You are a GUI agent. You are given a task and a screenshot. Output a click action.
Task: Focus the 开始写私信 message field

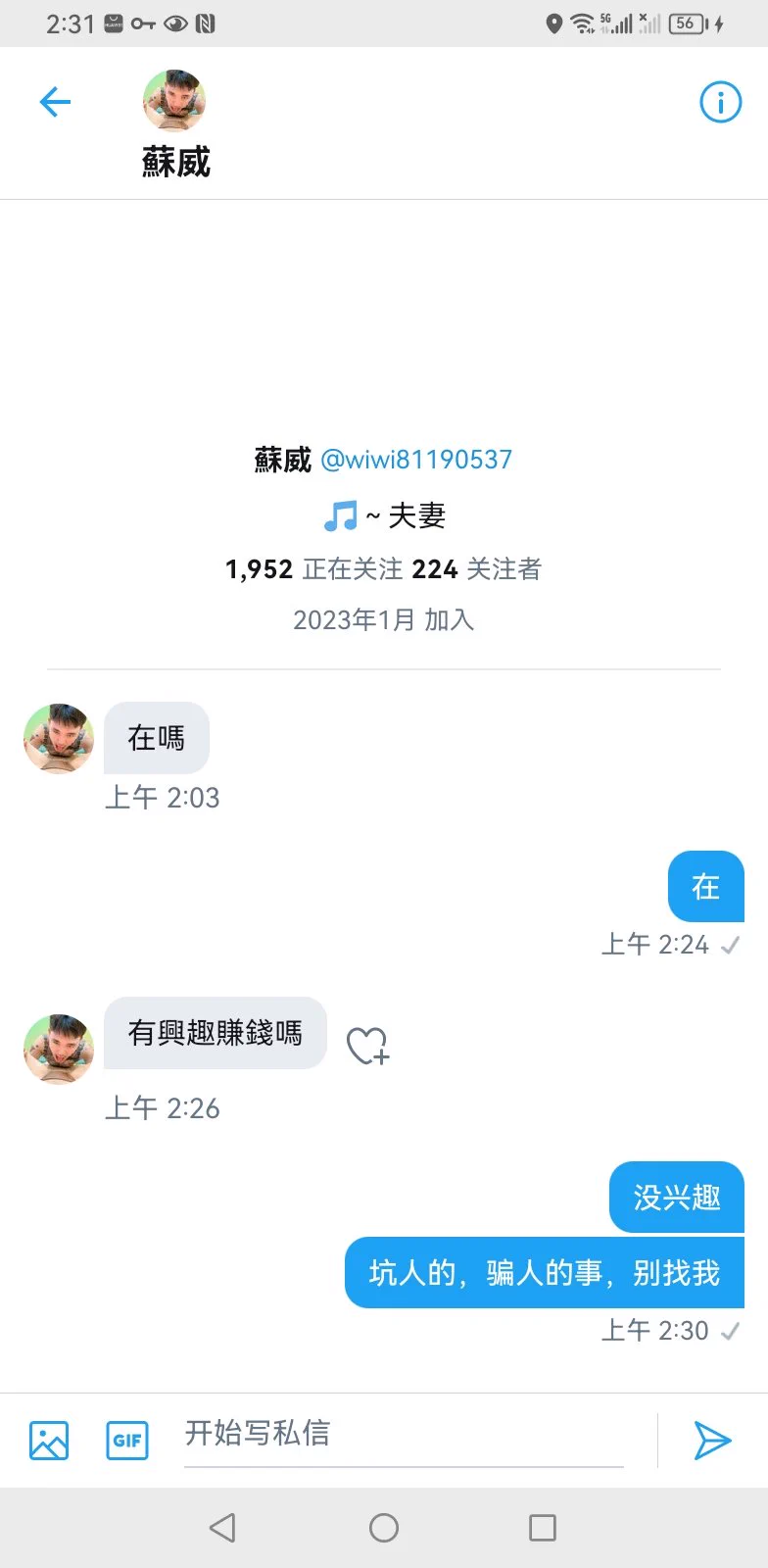pos(403,1435)
